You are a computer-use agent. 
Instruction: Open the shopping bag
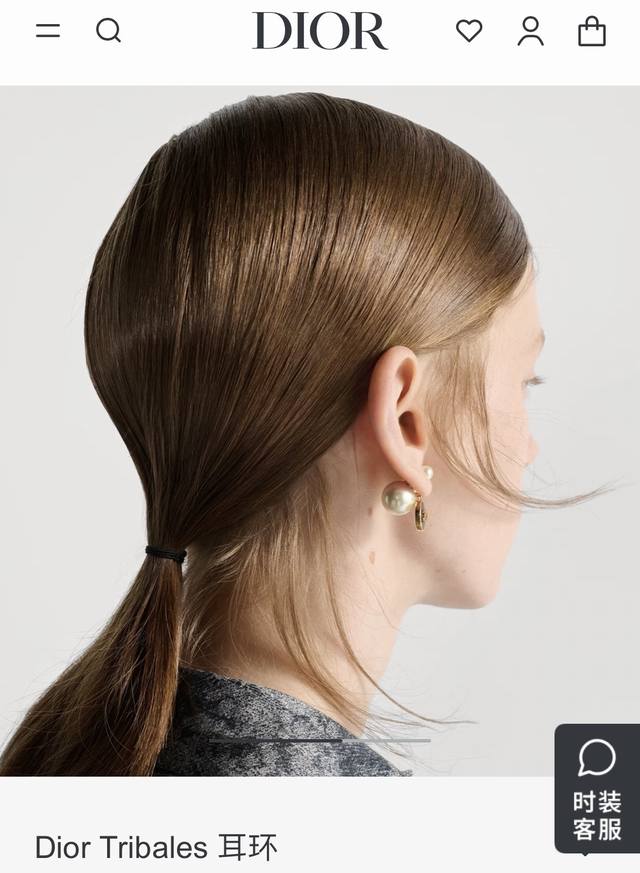(592, 31)
